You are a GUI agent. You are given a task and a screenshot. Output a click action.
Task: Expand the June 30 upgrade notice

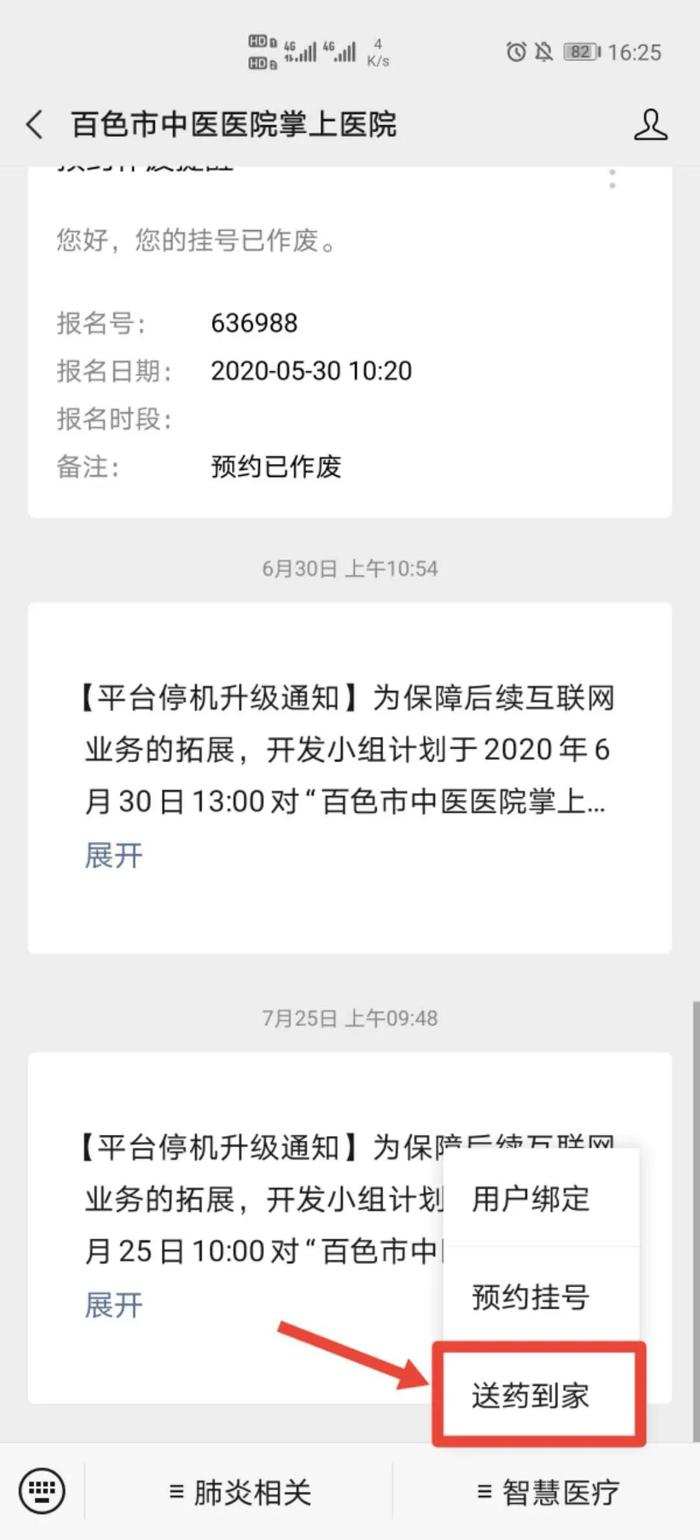point(114,856)
